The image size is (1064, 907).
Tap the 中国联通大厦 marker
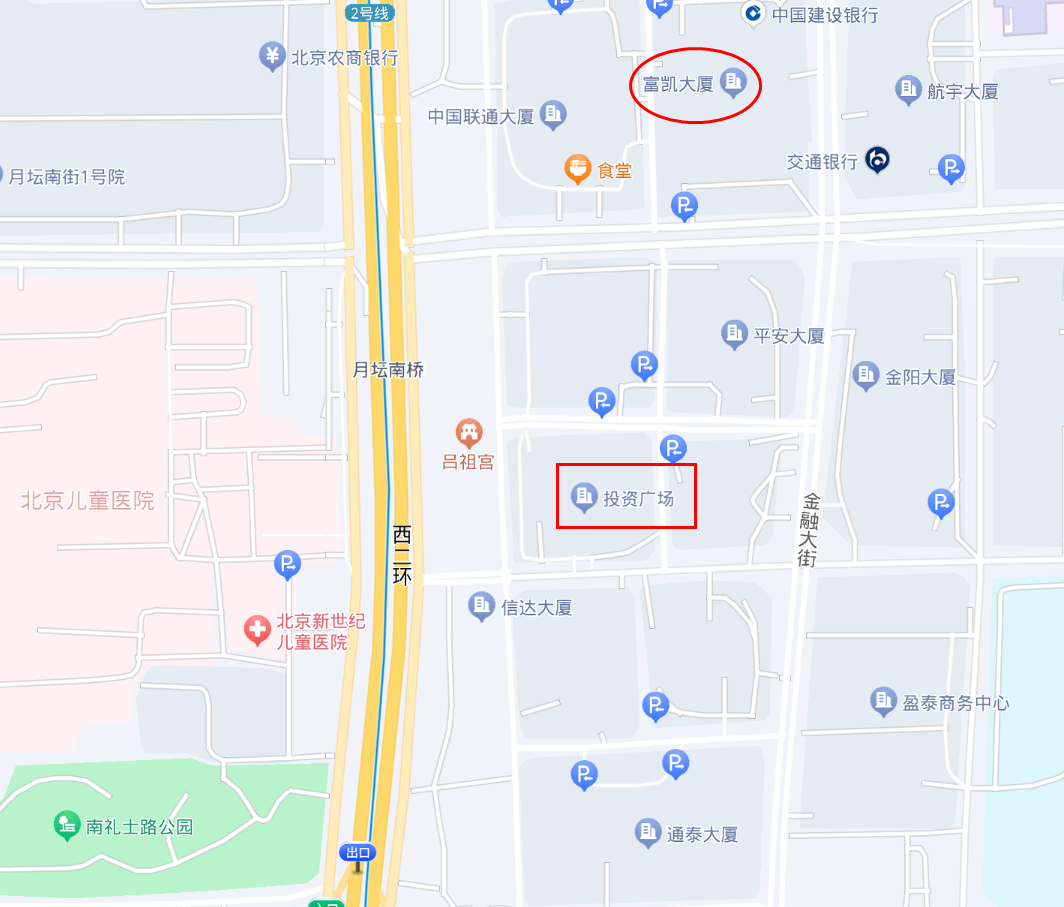tap(553, 114)
